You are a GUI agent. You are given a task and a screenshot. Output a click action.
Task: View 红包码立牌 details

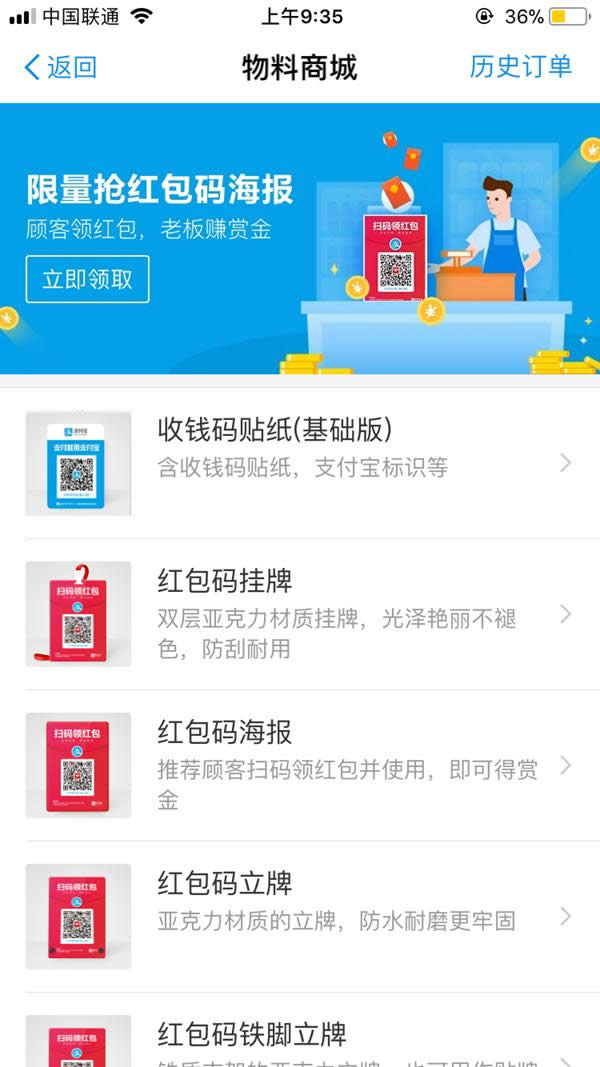click(x=300, y=916)
